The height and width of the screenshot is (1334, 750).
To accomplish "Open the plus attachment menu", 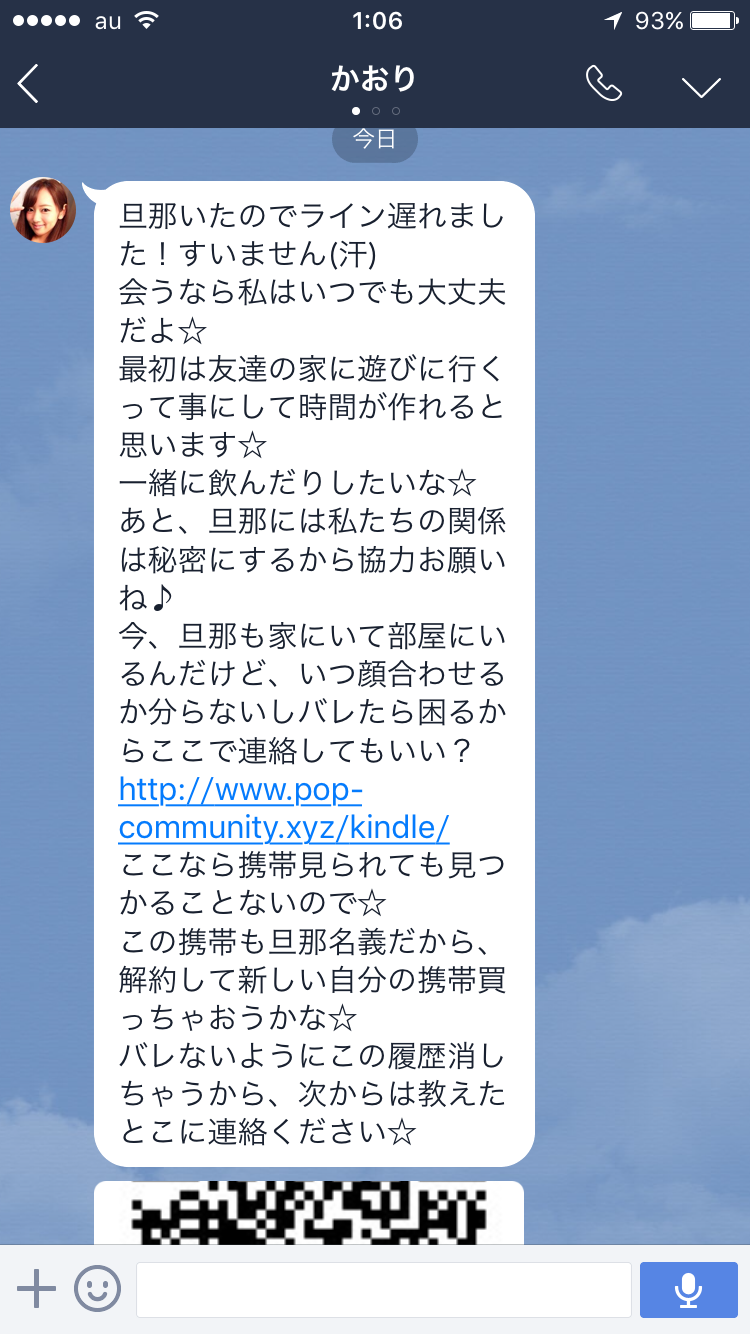I will (37, 1288).
